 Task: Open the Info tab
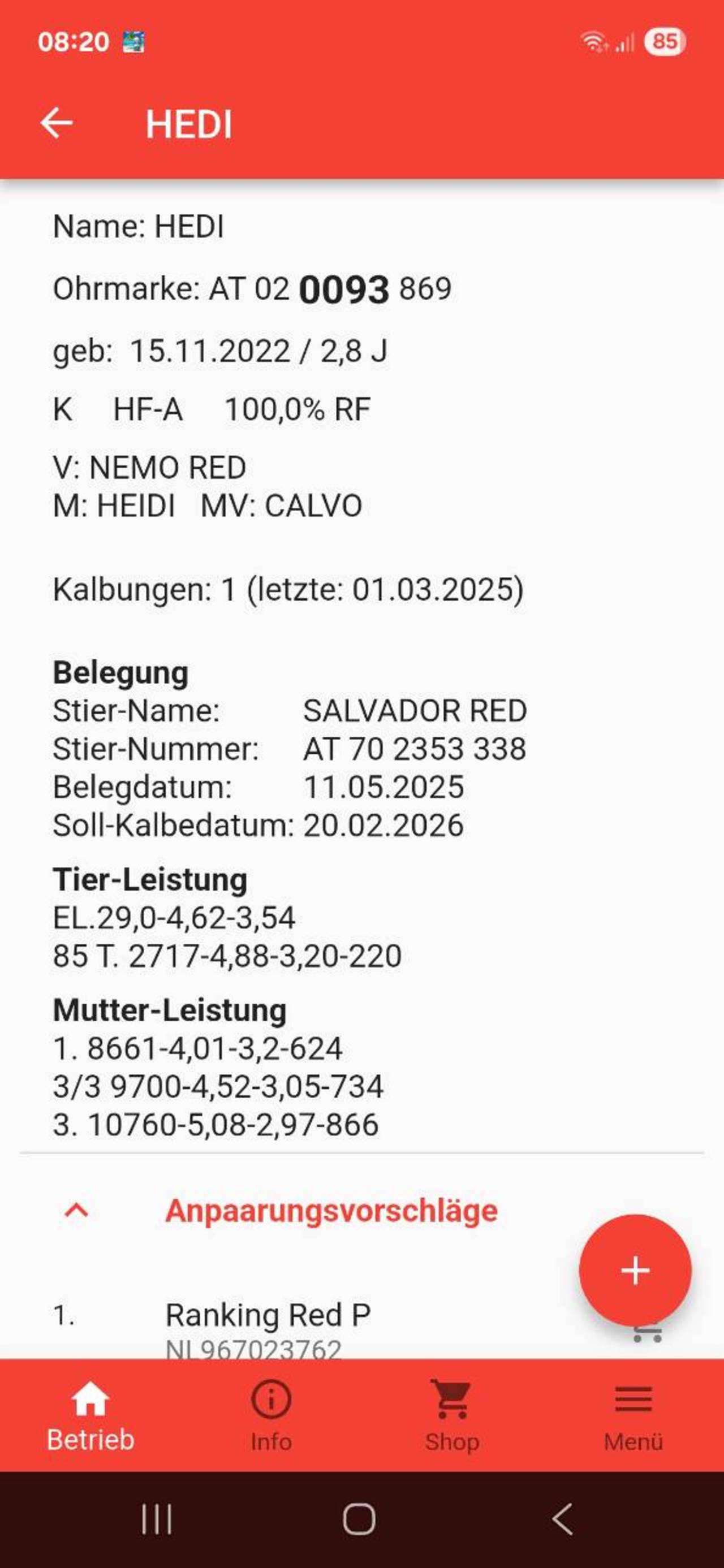click(271, 1415)
